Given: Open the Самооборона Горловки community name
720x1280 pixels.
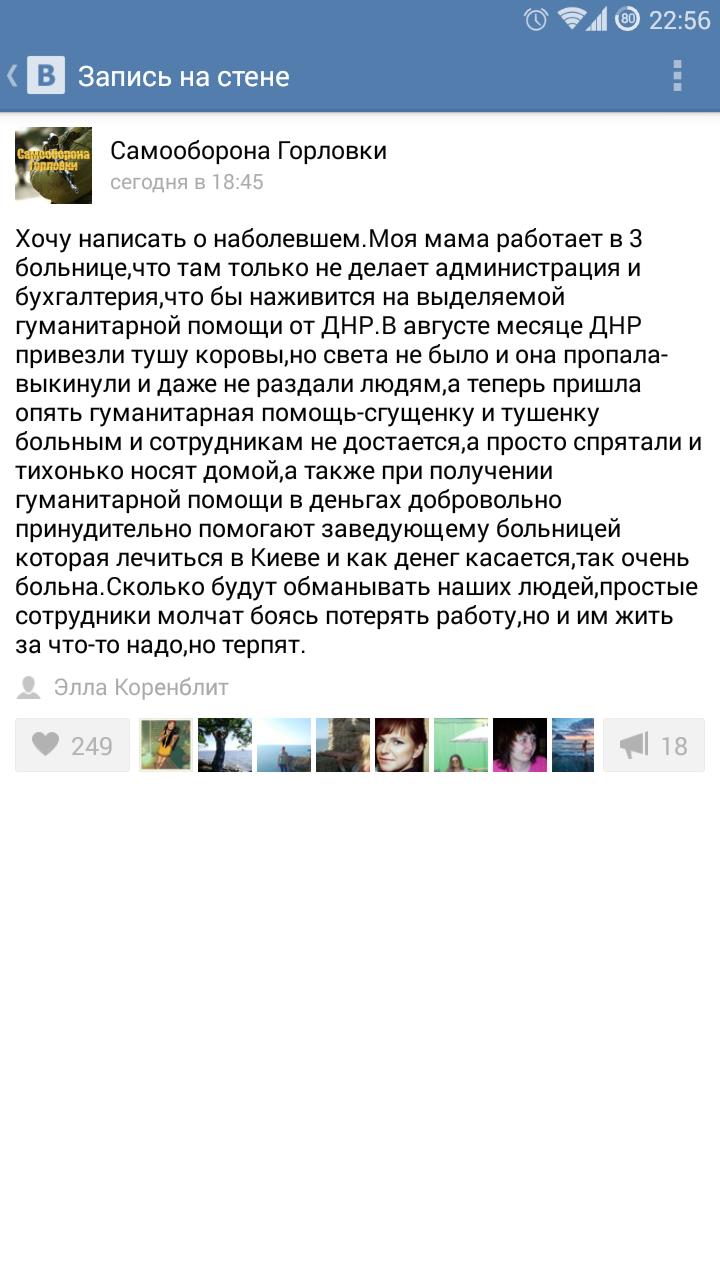Looking at the screenshot, I should [x=248, y=151].
